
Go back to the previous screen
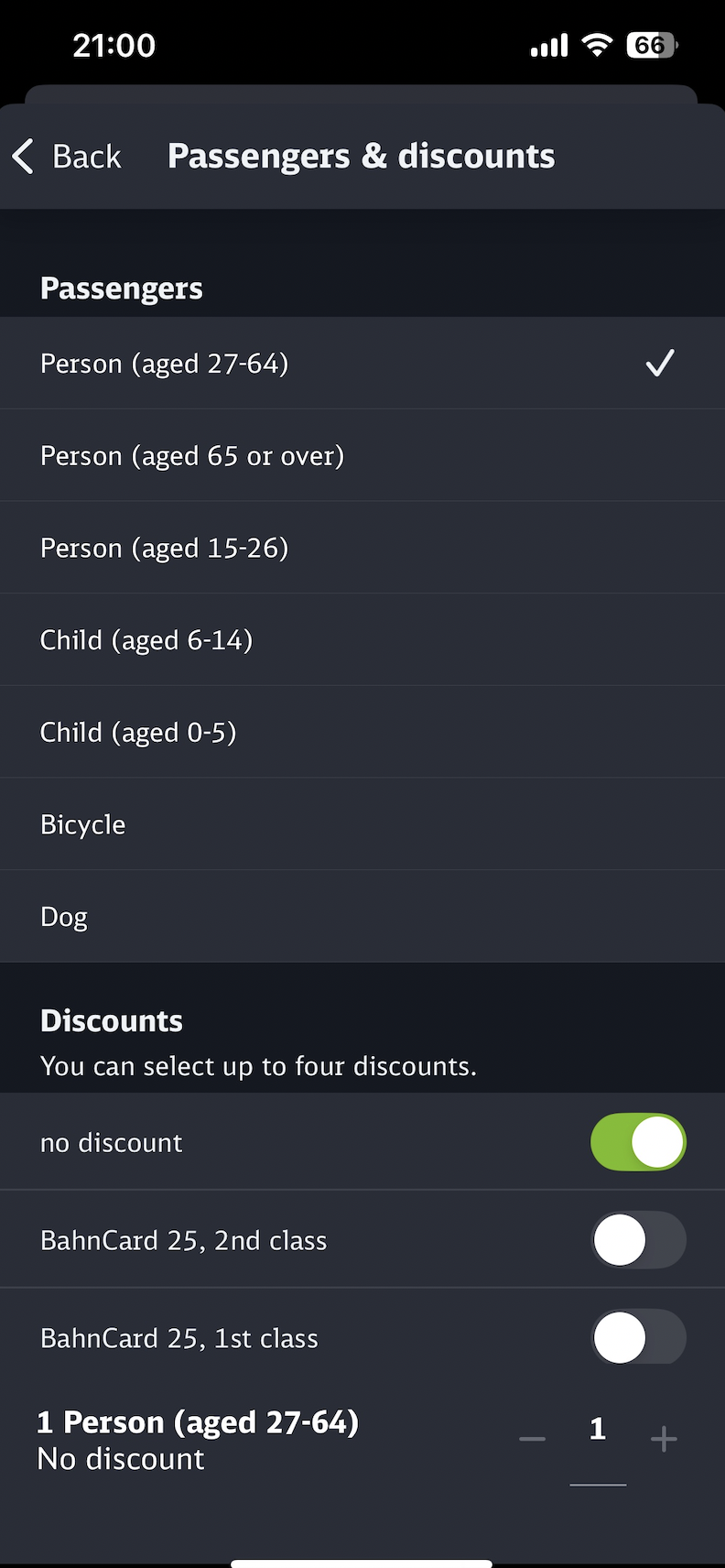coord(67,156)
